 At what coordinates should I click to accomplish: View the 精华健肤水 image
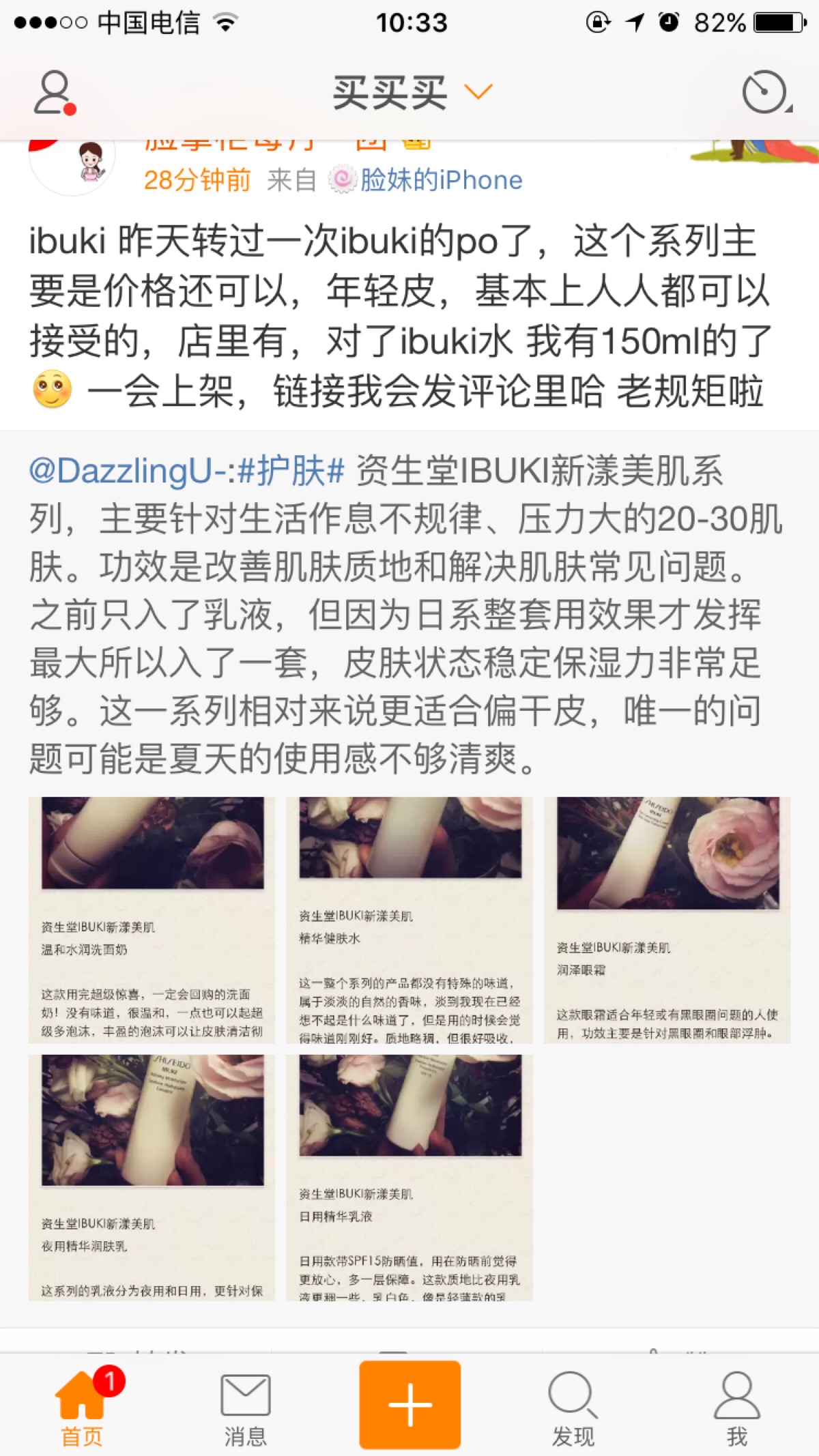409,920
